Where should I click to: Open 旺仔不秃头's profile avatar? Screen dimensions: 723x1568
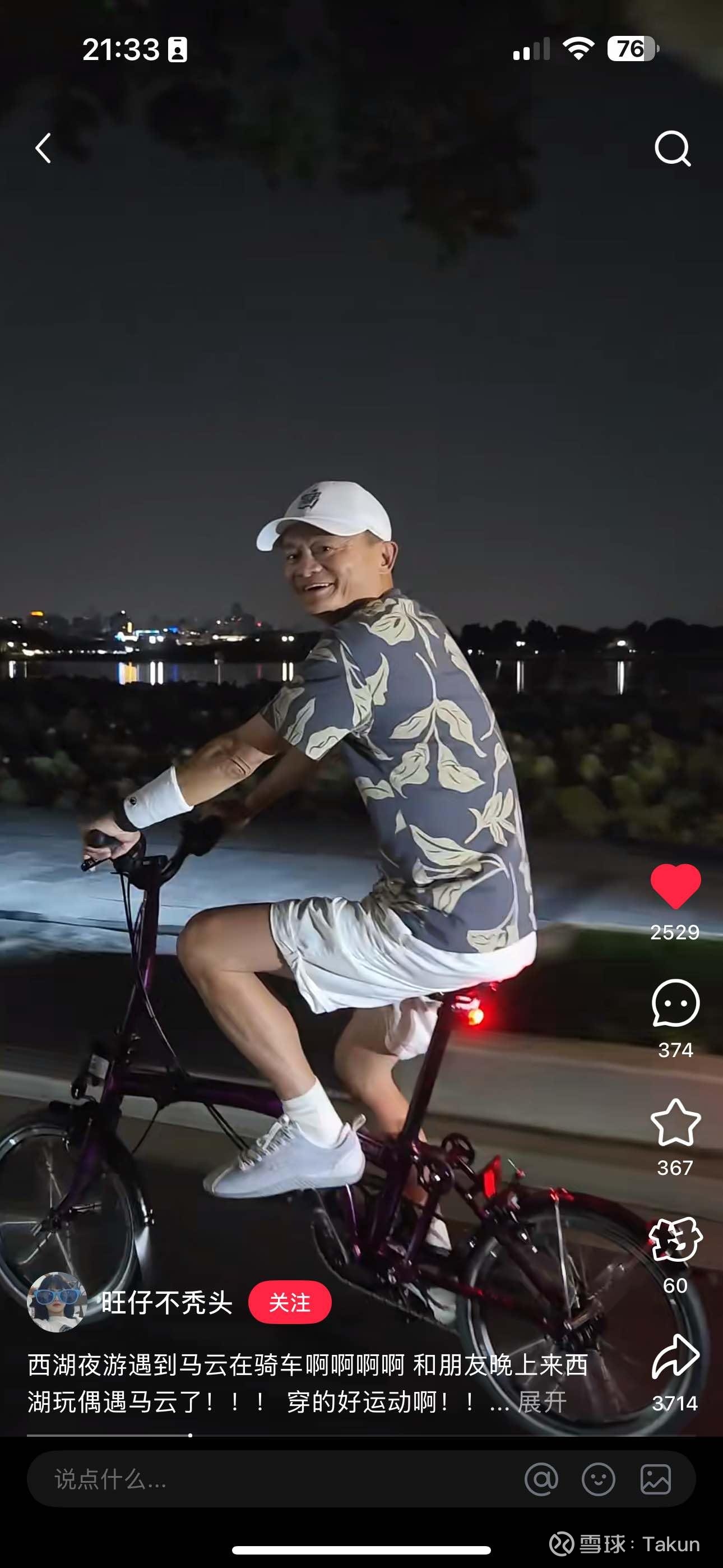coord(57,1303)
